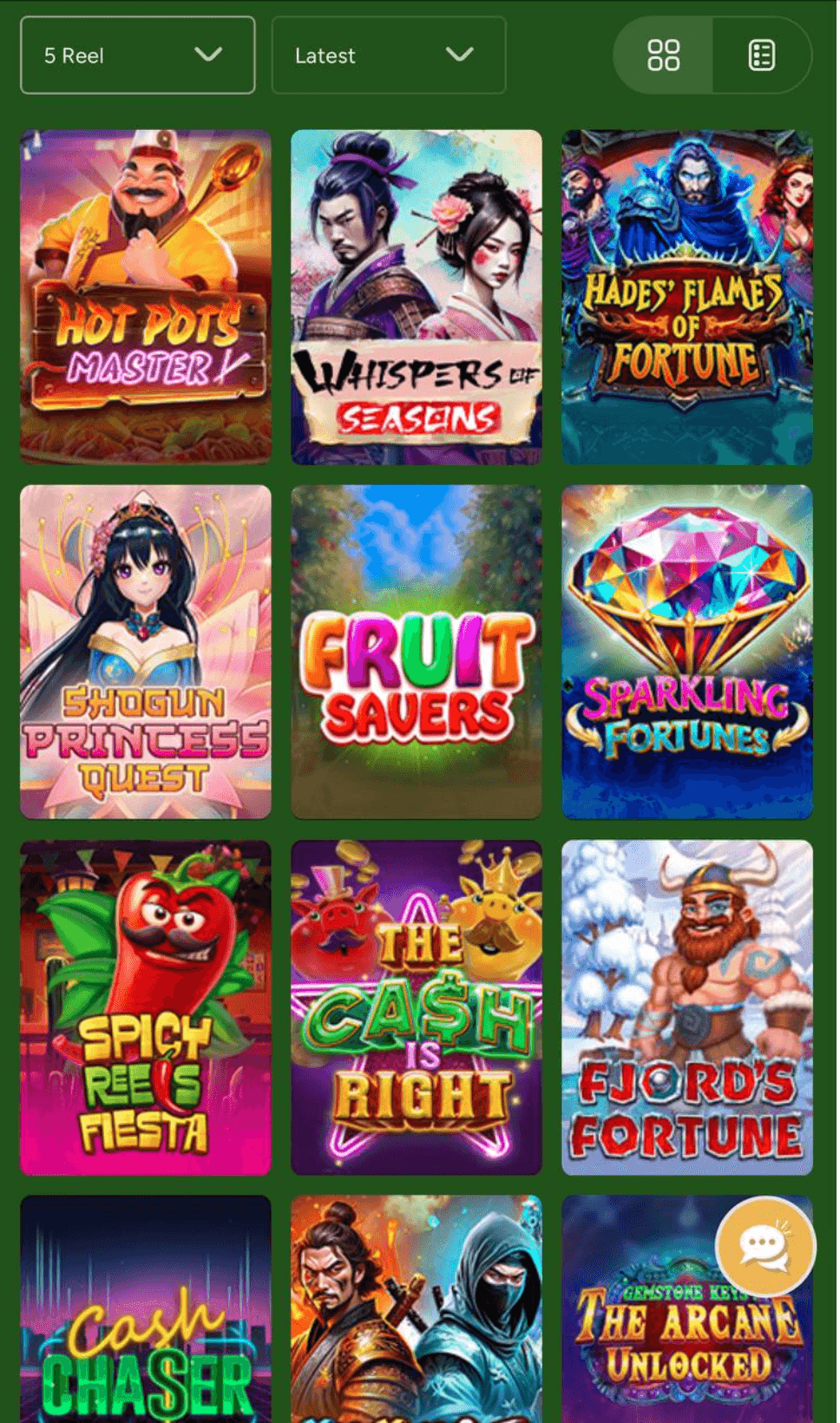The height and width of the screenshot is (1423, 840).
Task: Switch to list view layout
Action: point(762,55)
